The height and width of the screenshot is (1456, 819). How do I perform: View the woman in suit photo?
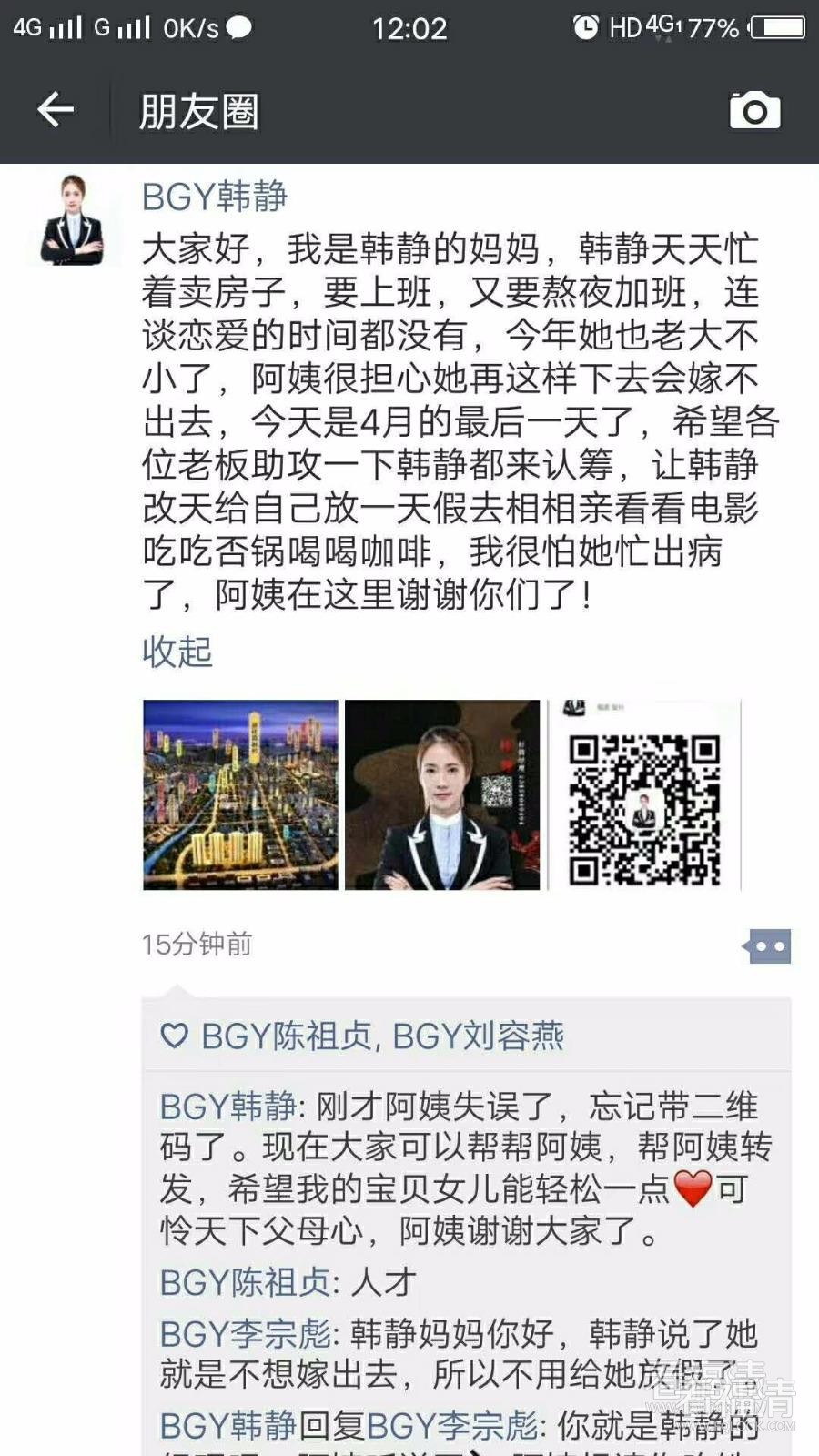[x=442, y=794]
